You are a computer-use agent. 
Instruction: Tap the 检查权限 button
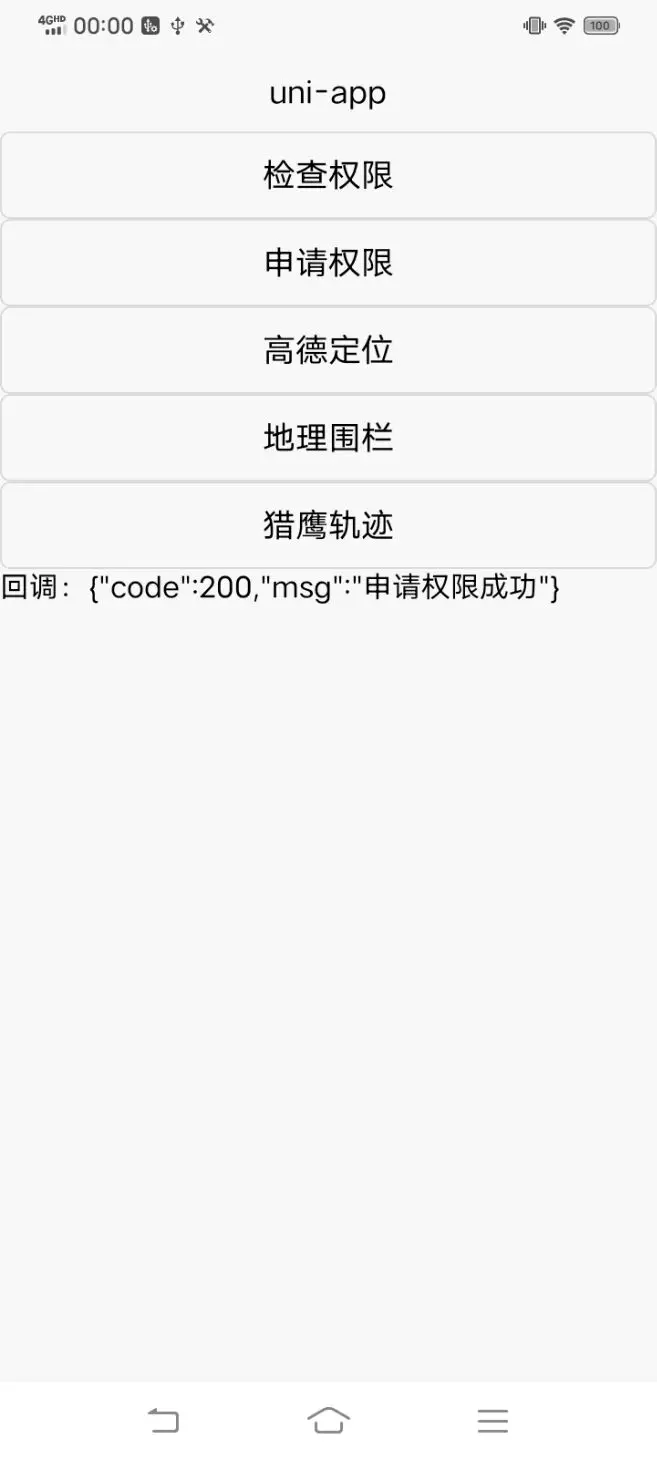tap(328, 175)
